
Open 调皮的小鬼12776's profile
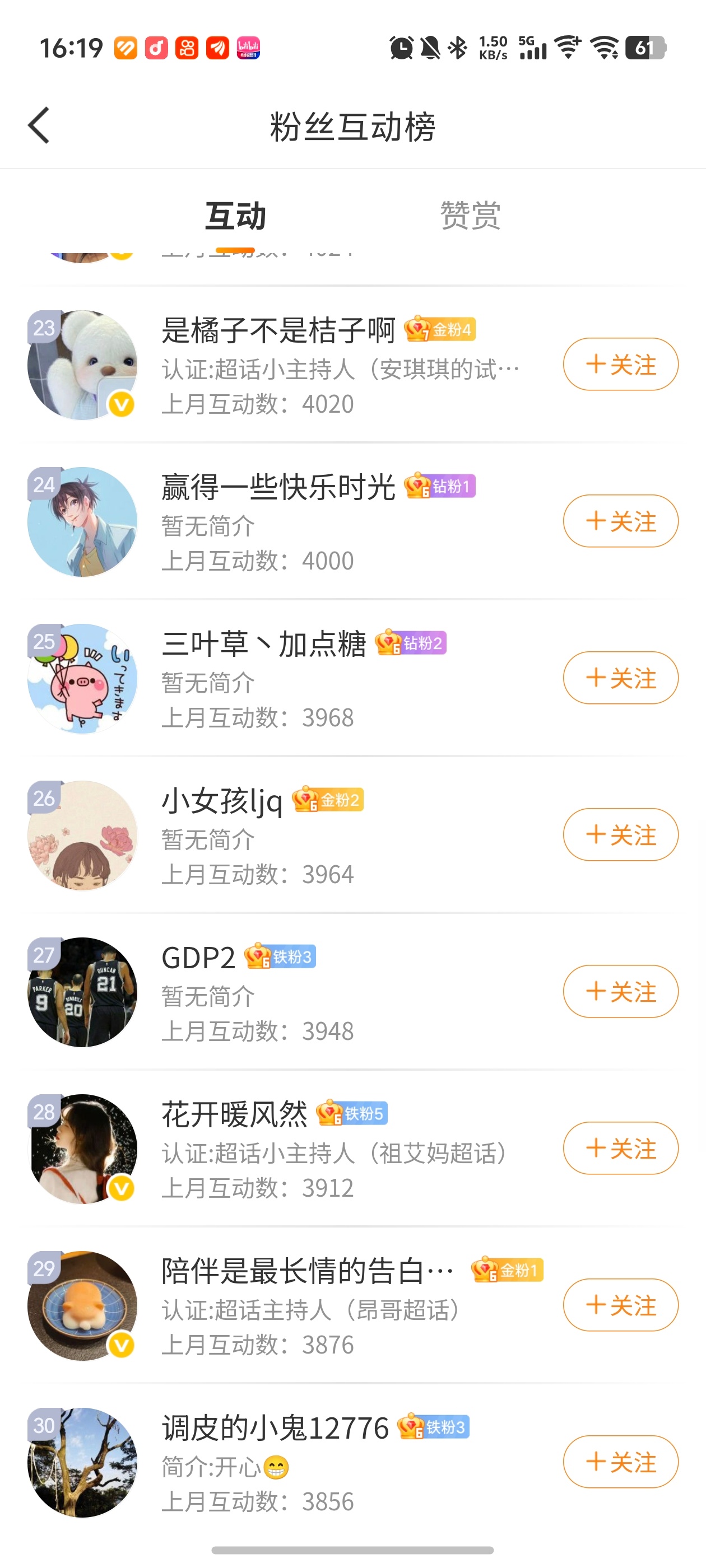tap(82, 1462)
